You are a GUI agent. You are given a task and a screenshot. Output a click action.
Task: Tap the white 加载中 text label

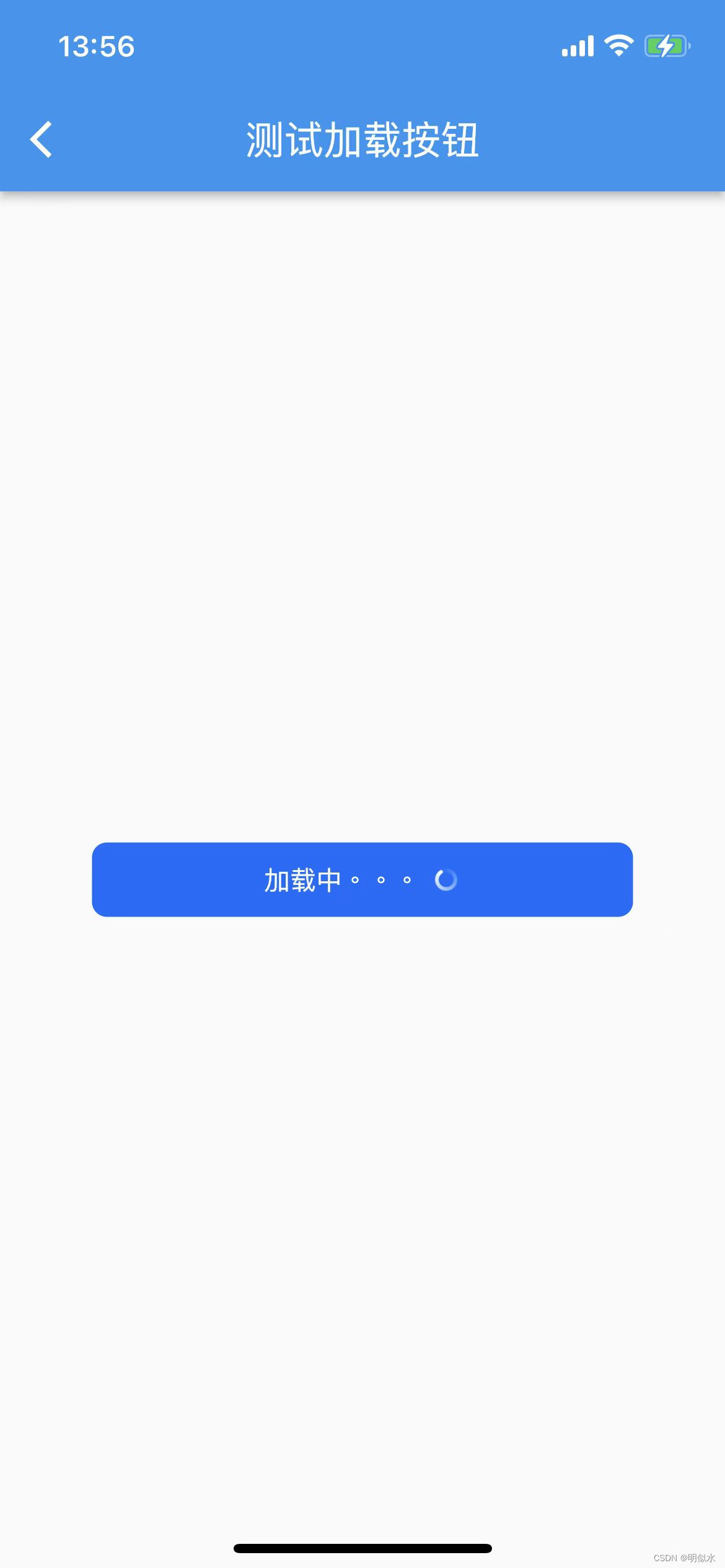point(302,879)
